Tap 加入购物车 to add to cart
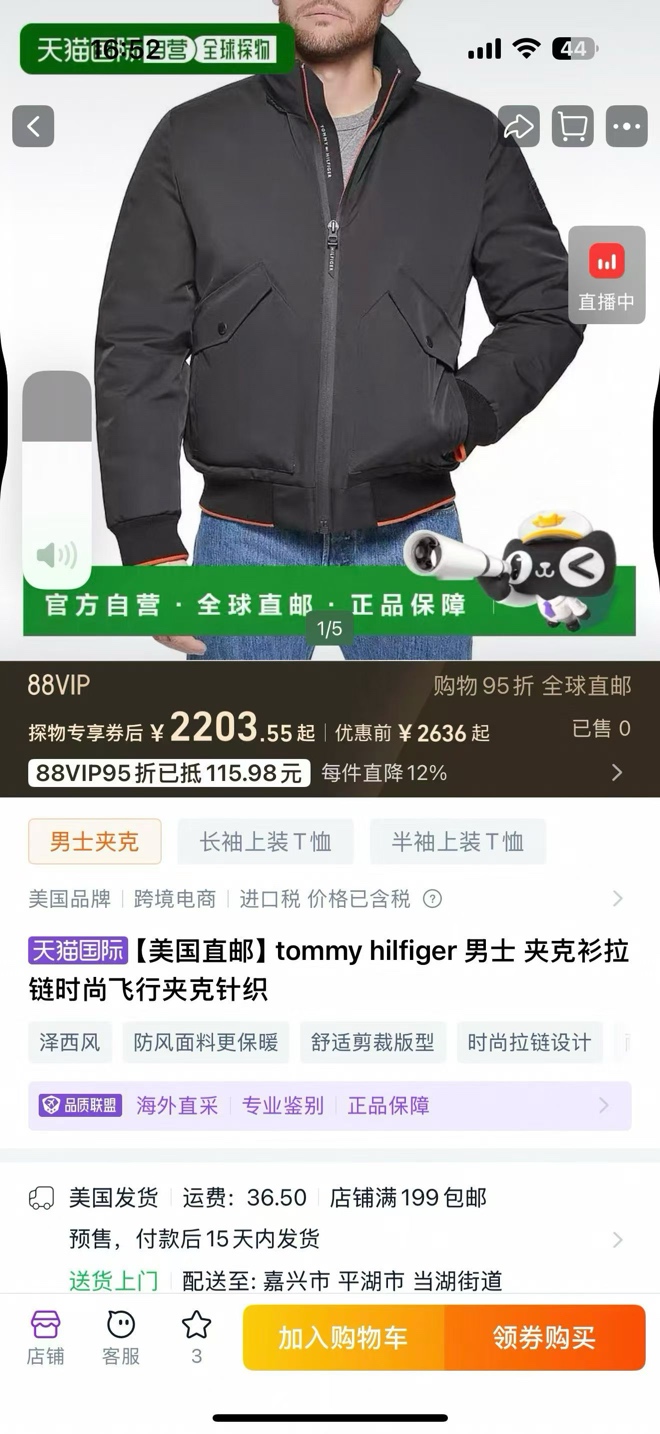 point(343,1337)
